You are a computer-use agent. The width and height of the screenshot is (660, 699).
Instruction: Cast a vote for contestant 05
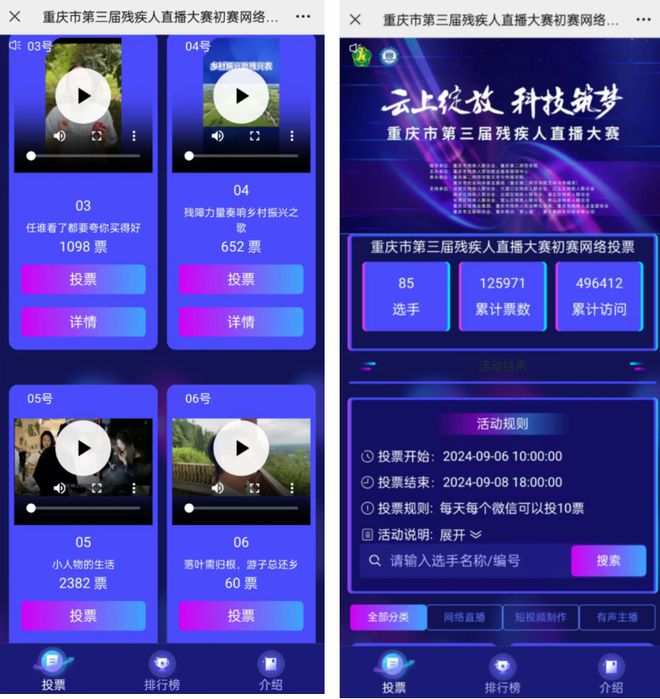coord(83,615)
